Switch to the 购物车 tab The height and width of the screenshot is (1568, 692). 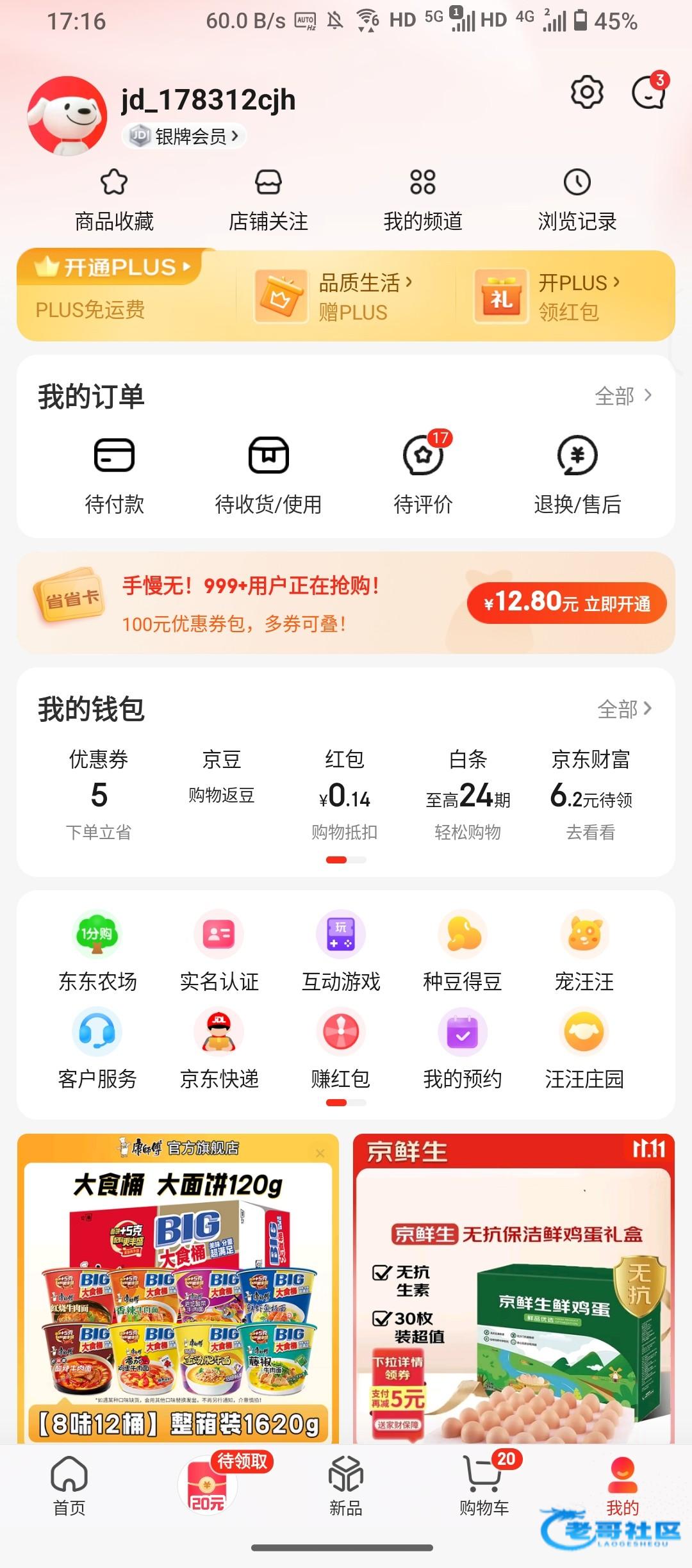(x=484, y=1486)
